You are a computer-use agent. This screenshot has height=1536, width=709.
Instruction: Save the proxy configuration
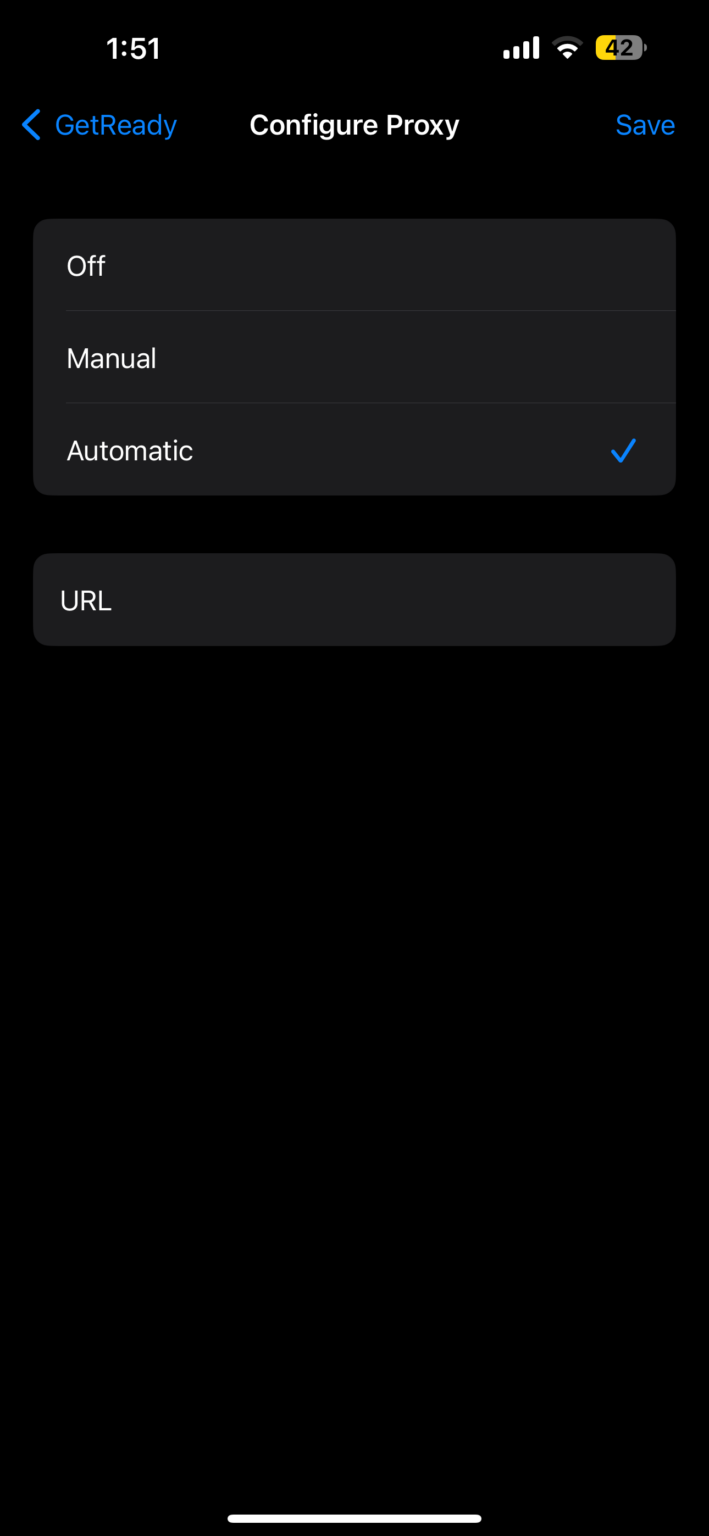coord(644,125)
